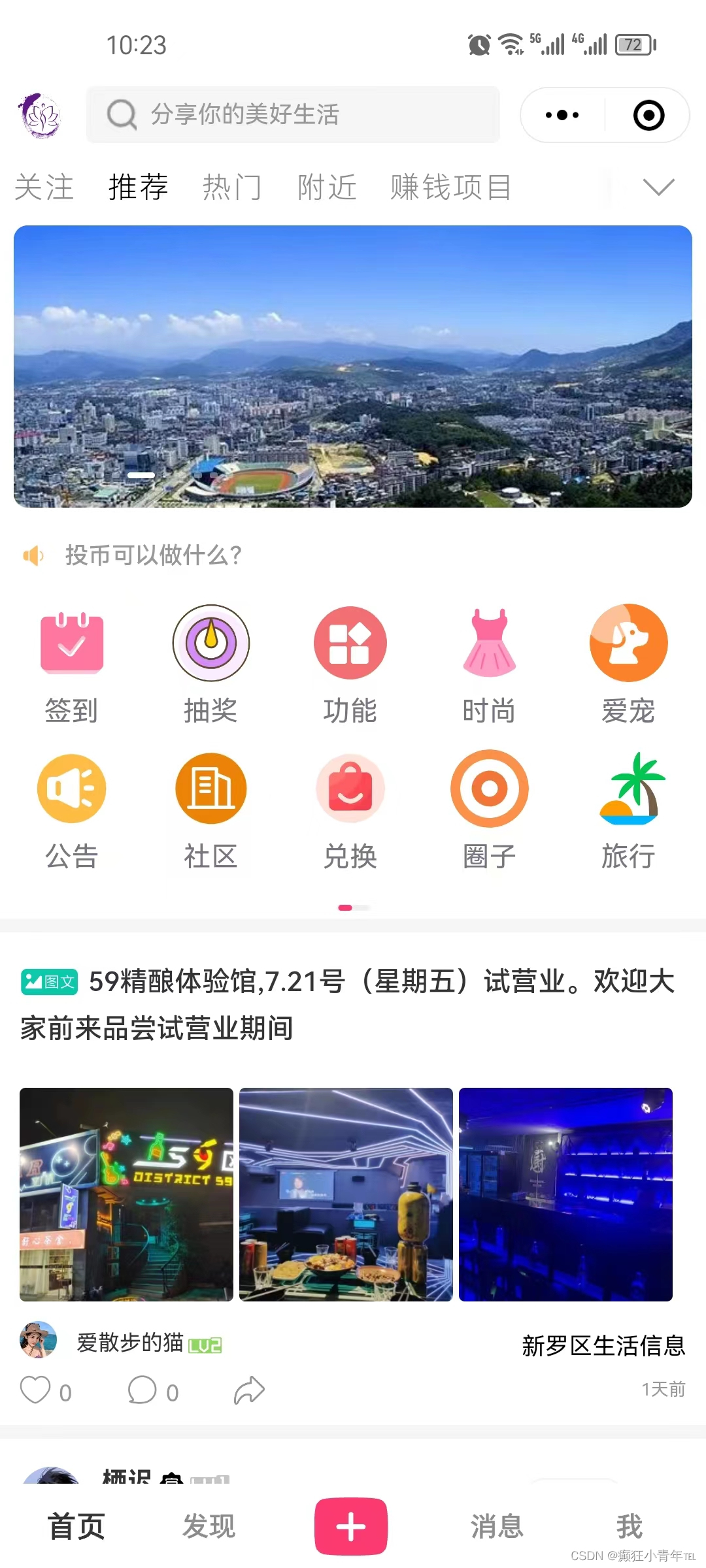Like the post by 爱散步的猫
The image size is (706, 1568).
click(36, 1390)
